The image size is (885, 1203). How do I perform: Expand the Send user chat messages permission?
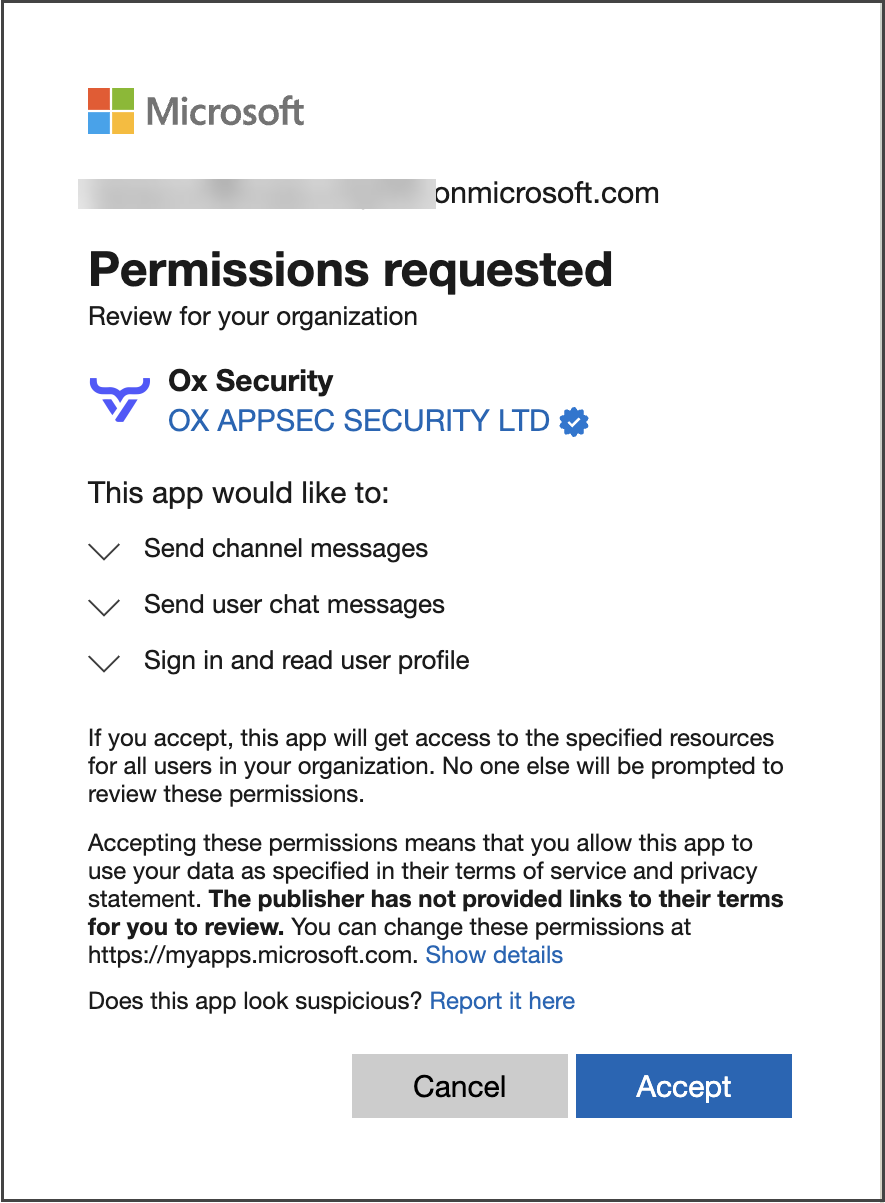click(x=104, y=606)
